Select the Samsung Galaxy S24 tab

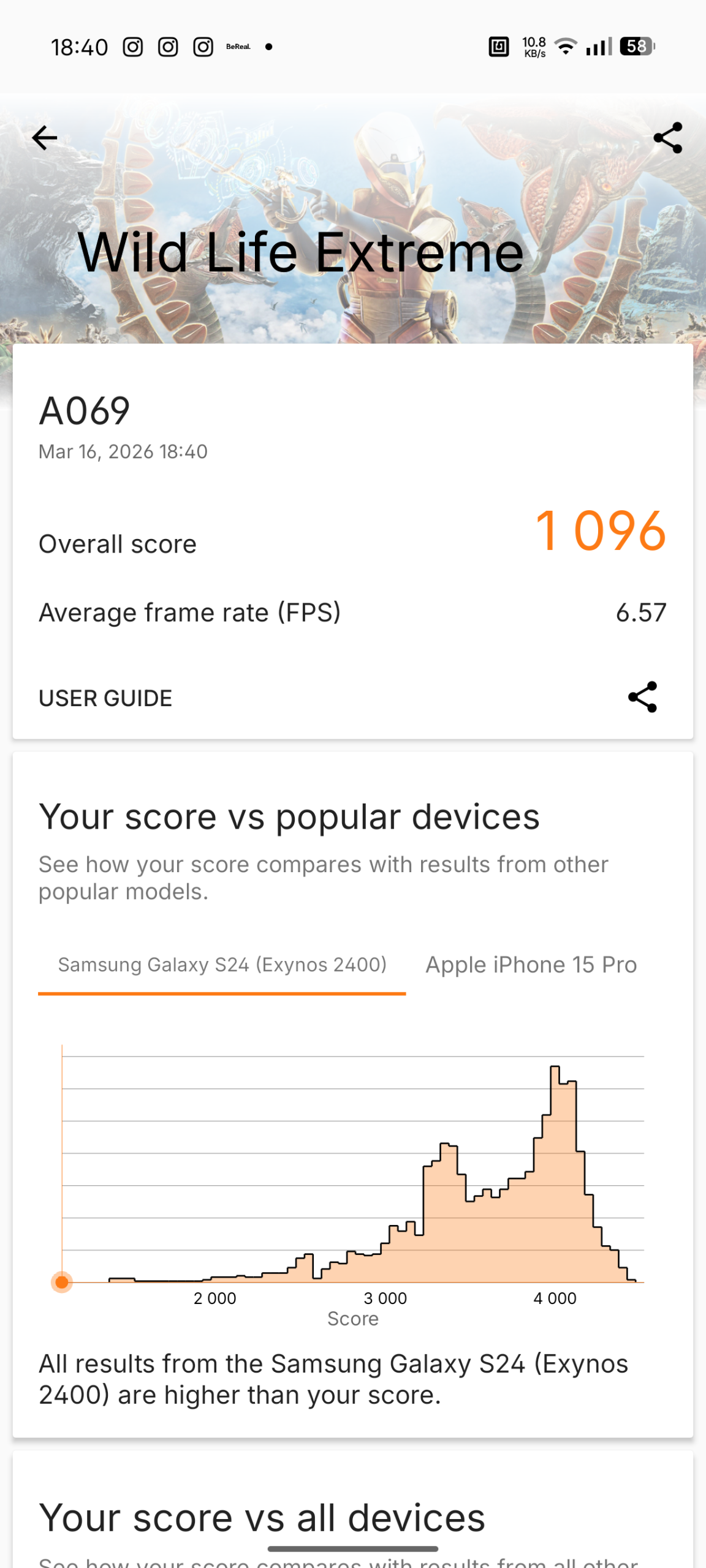pyautogui.click(x=222, y=964)
